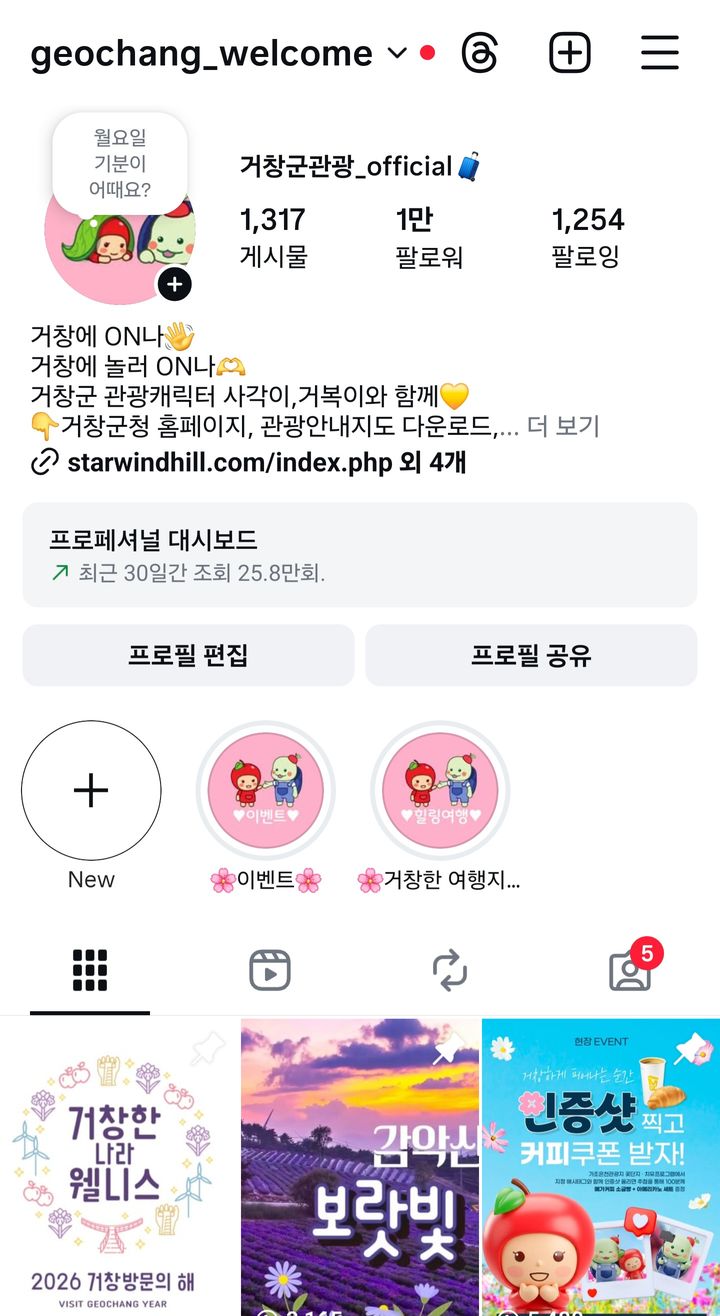
Task: Open the 이벤트 story highlight
Action: coord(265,790)
